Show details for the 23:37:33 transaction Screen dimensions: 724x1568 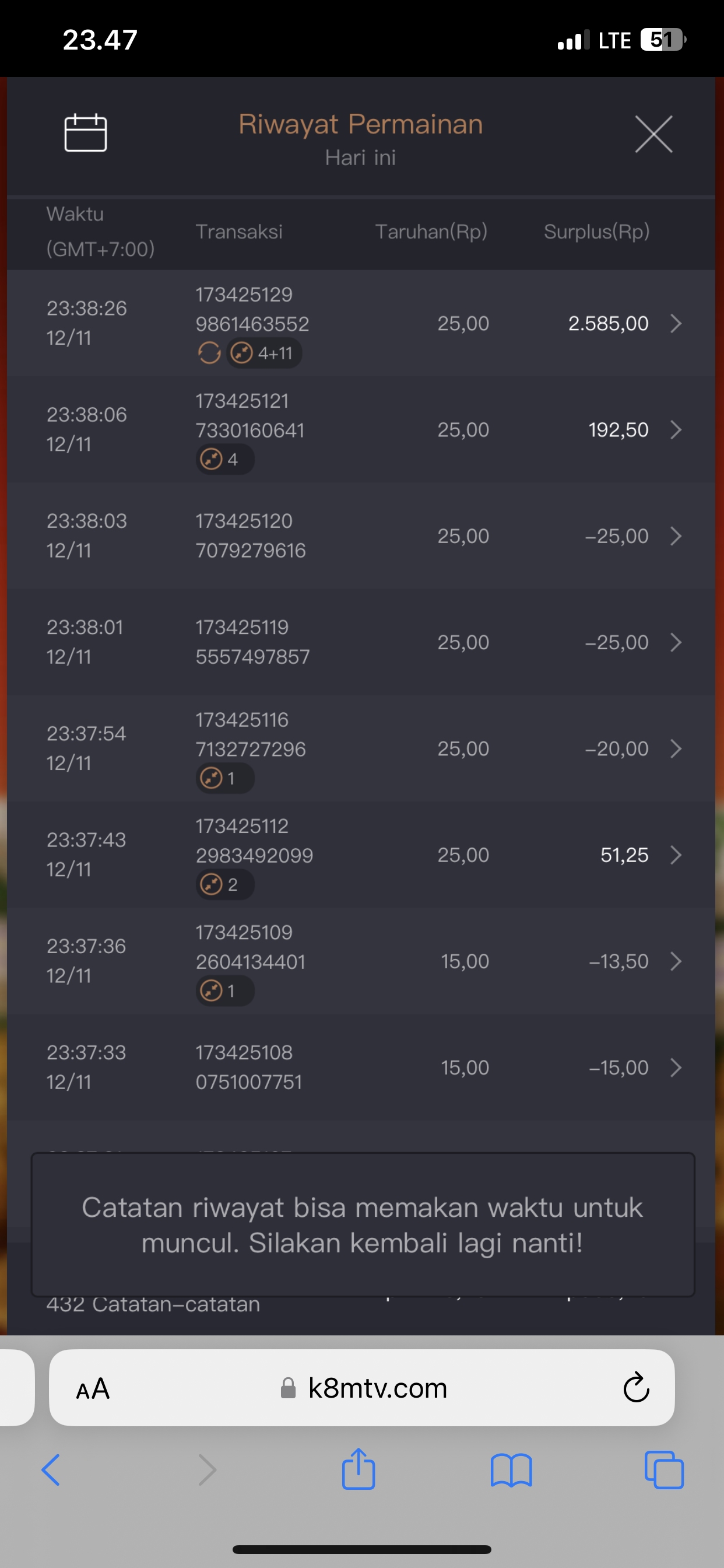(x=676, y=1067)
